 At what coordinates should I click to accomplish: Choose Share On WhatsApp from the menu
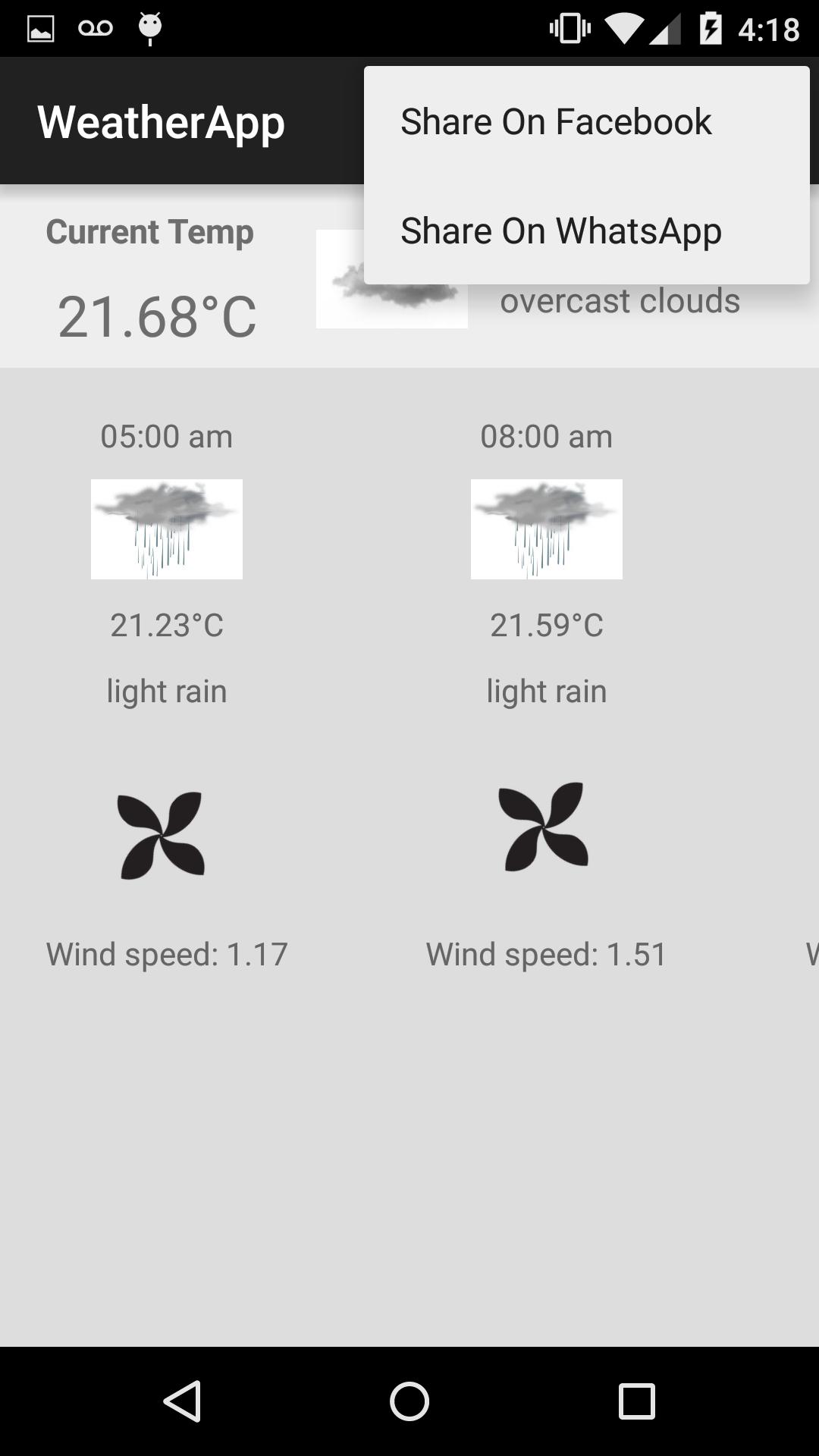click(x=560, y=231)
